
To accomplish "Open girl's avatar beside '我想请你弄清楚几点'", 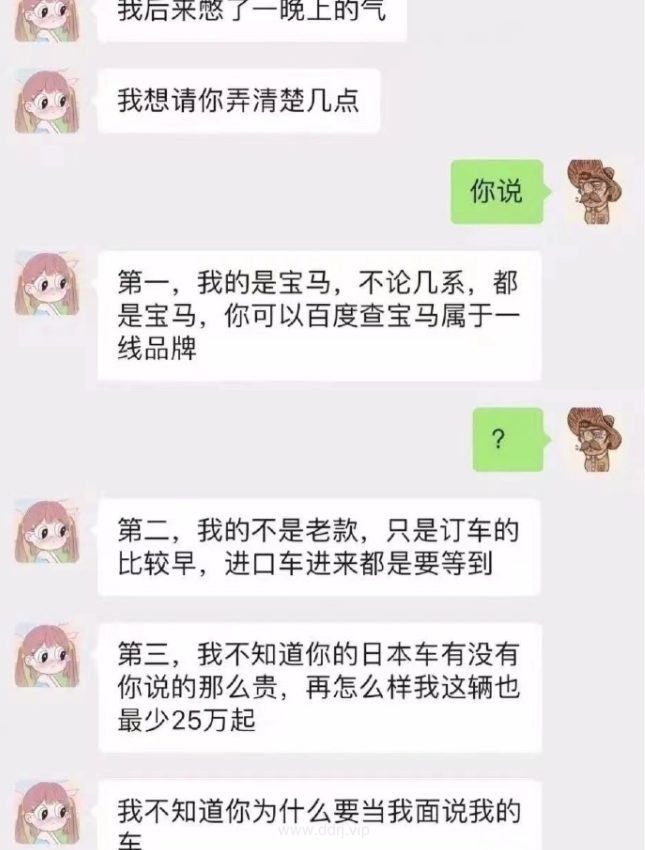I will 47,102.
